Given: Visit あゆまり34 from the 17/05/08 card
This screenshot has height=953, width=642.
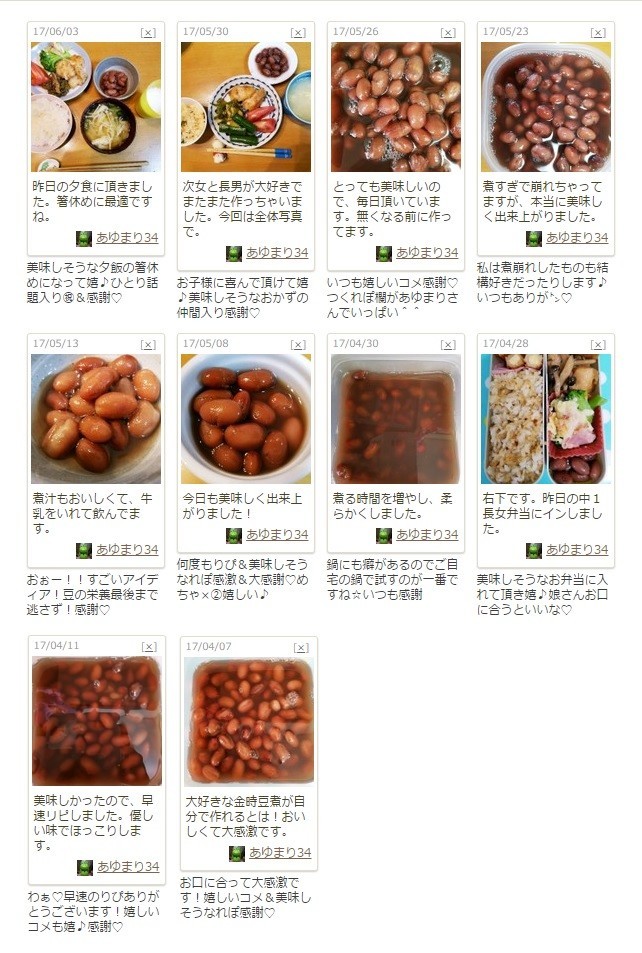Looking at the screenshot, I should tap(277, 535).
